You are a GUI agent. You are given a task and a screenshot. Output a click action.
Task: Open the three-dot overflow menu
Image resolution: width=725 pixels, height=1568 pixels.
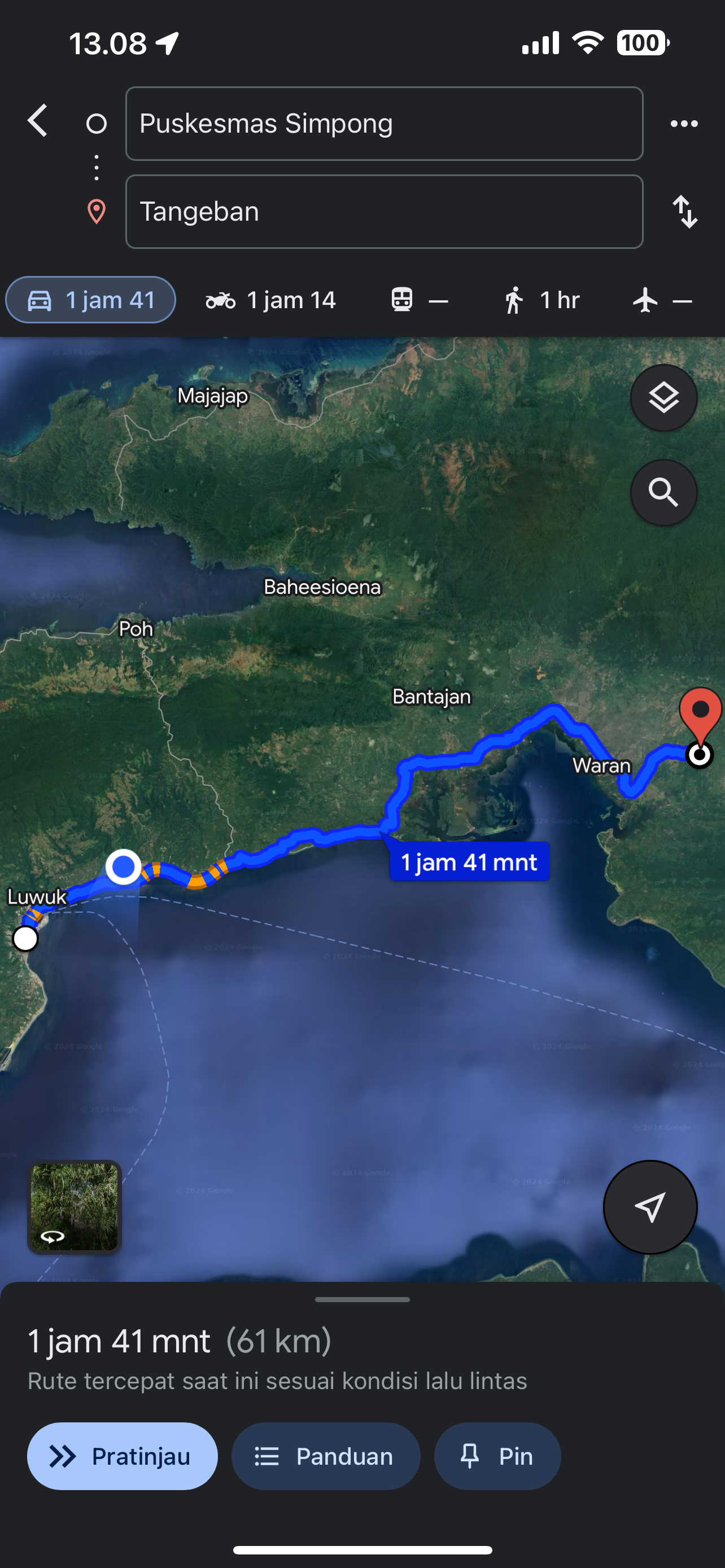point(684,124)
